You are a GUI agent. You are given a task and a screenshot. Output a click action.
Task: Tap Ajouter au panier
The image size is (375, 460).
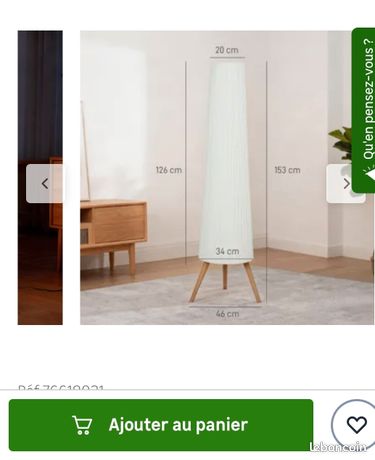tap(161, 425)
